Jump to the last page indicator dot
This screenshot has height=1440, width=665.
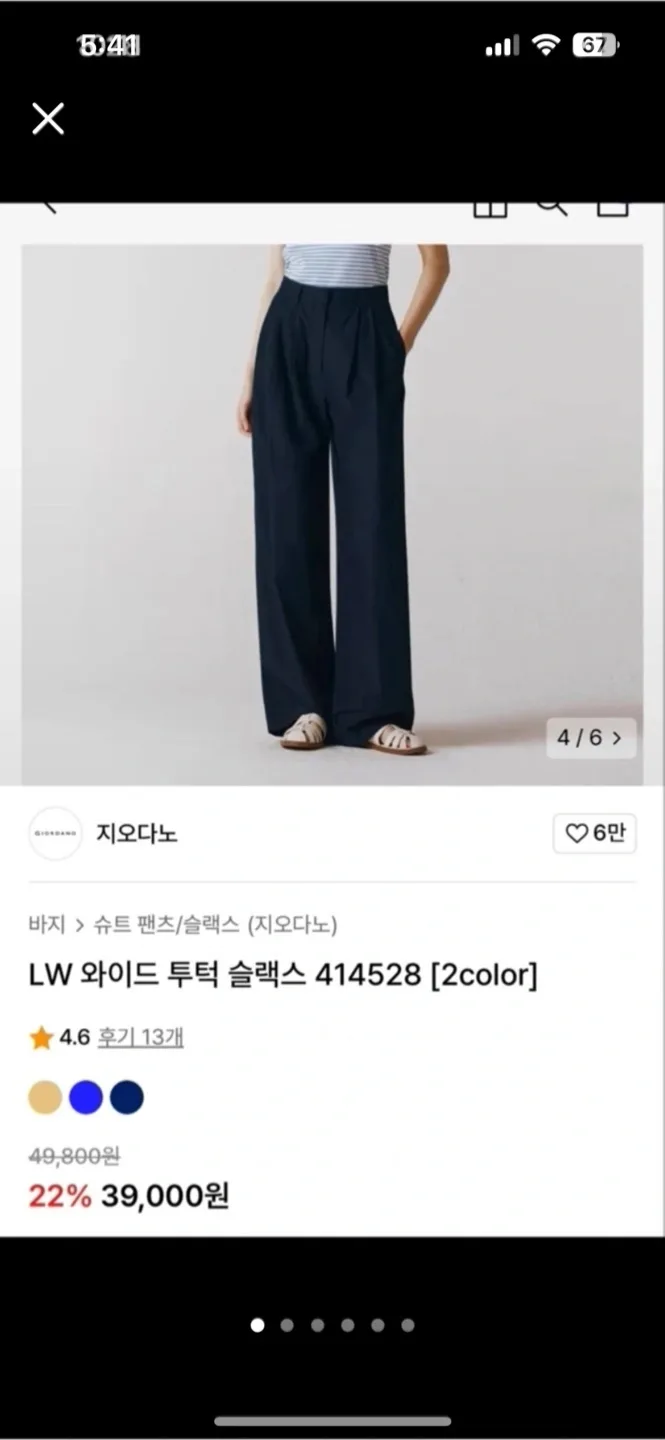click(x=408, y=1325)
